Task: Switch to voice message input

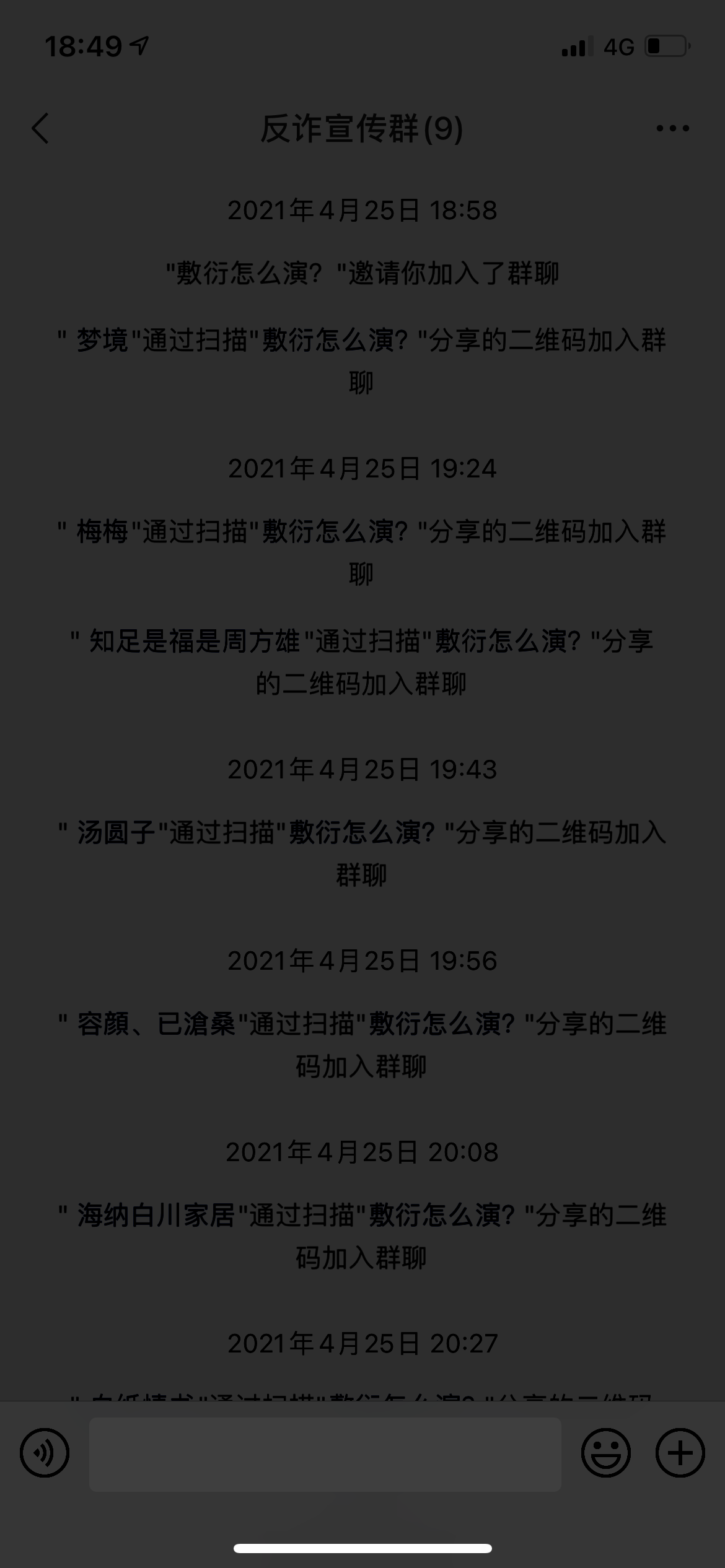Action: 45,1453
